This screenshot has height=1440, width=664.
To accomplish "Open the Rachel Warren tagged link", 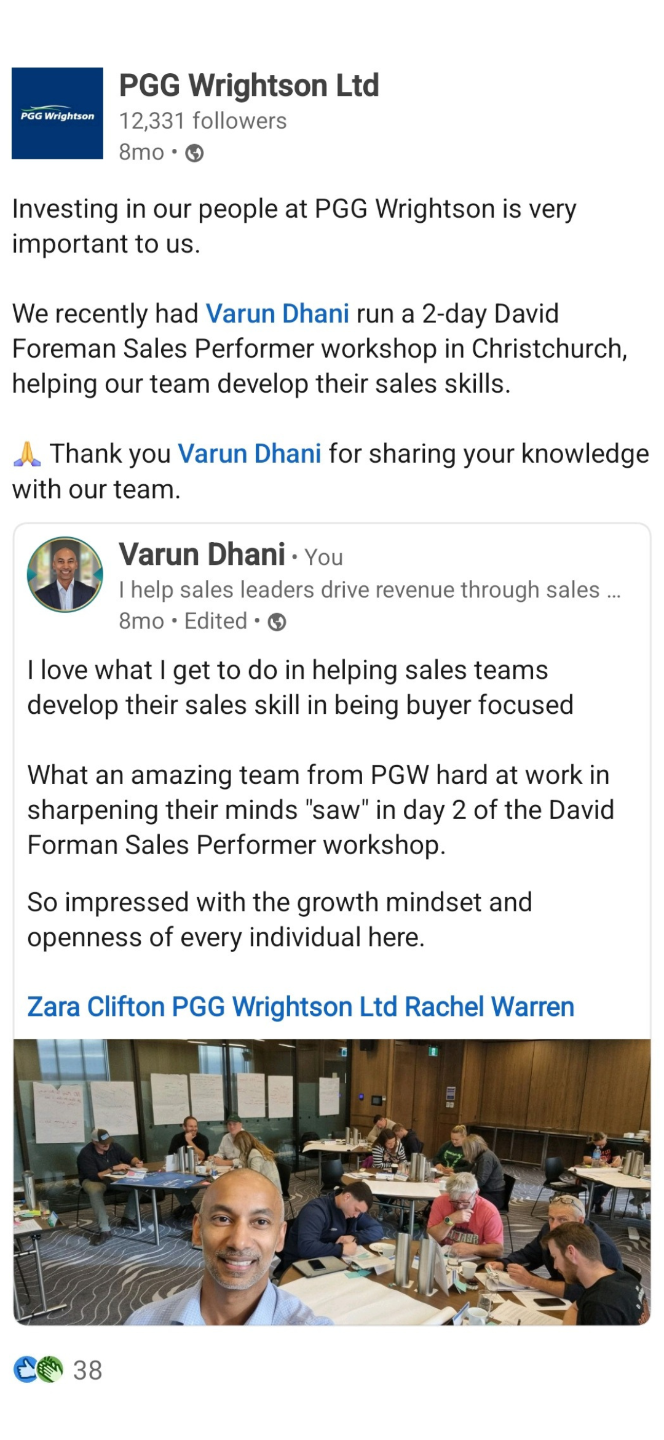I will click(x=489, y=1006).
